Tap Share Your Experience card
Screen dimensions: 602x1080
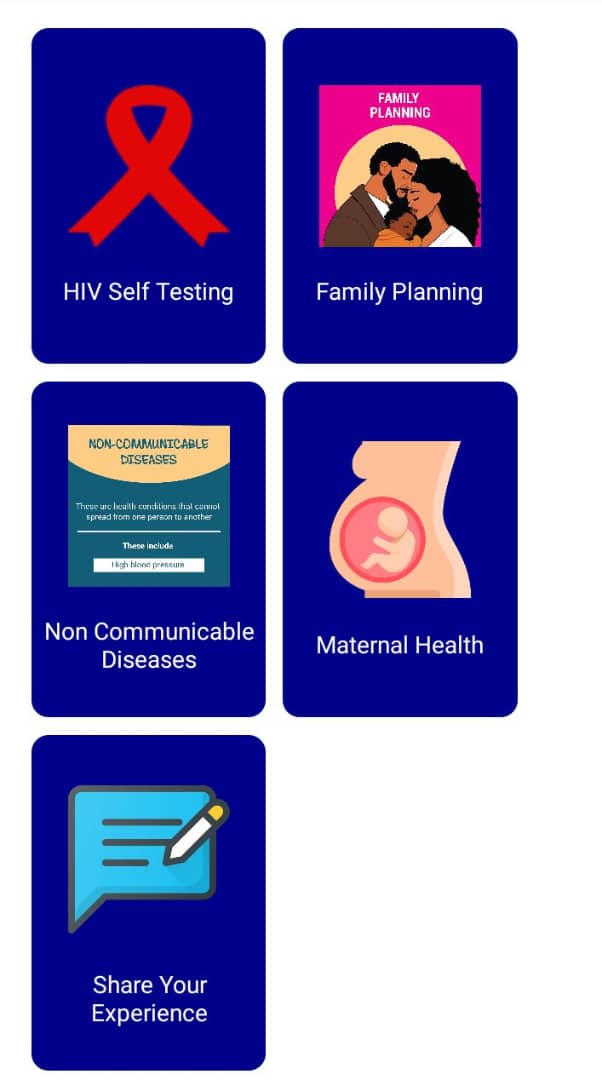point(148,902)
